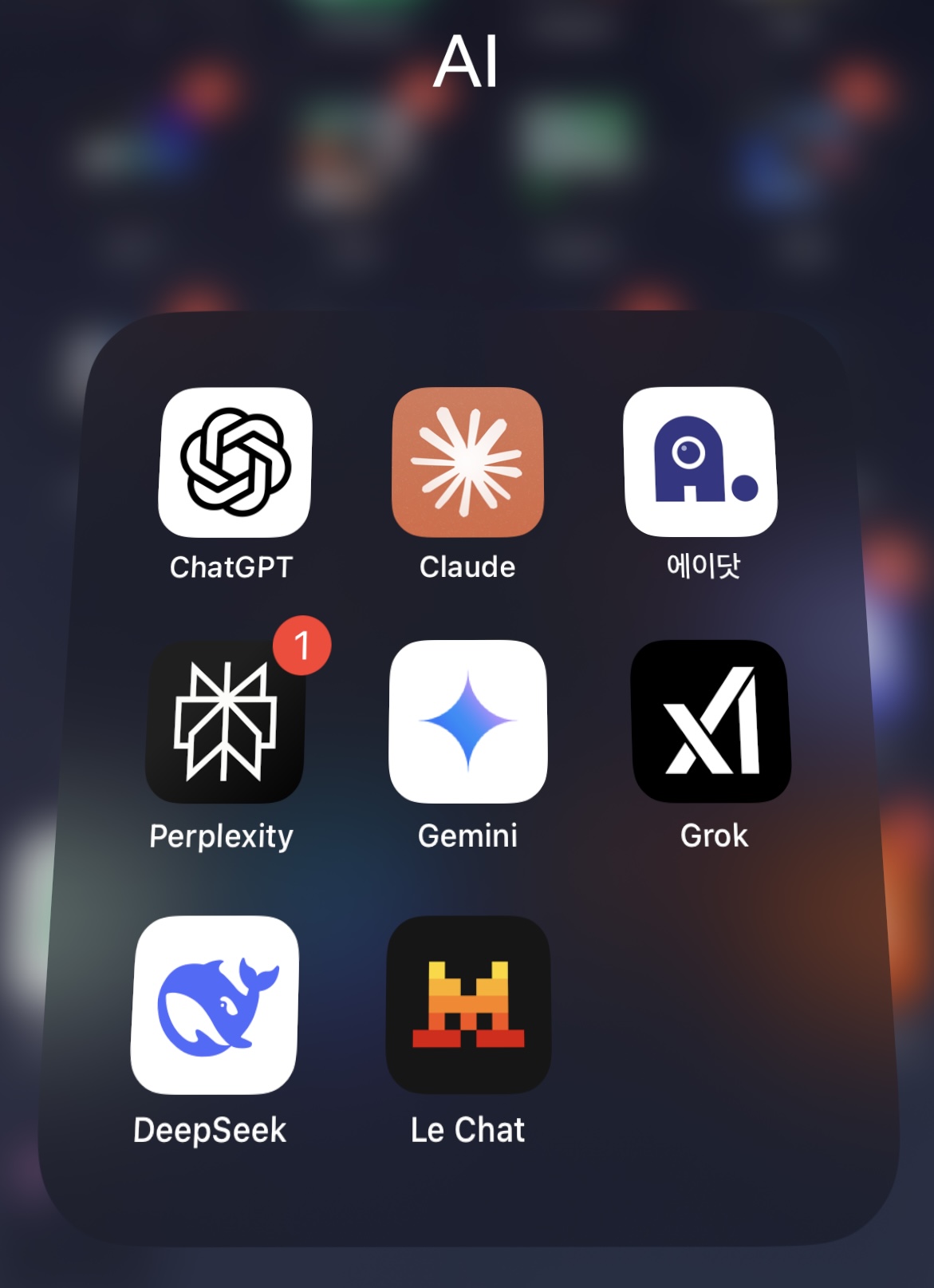Launch the Claude app
The width and height of the screenshot is (934, 1288).
point(467,462)
